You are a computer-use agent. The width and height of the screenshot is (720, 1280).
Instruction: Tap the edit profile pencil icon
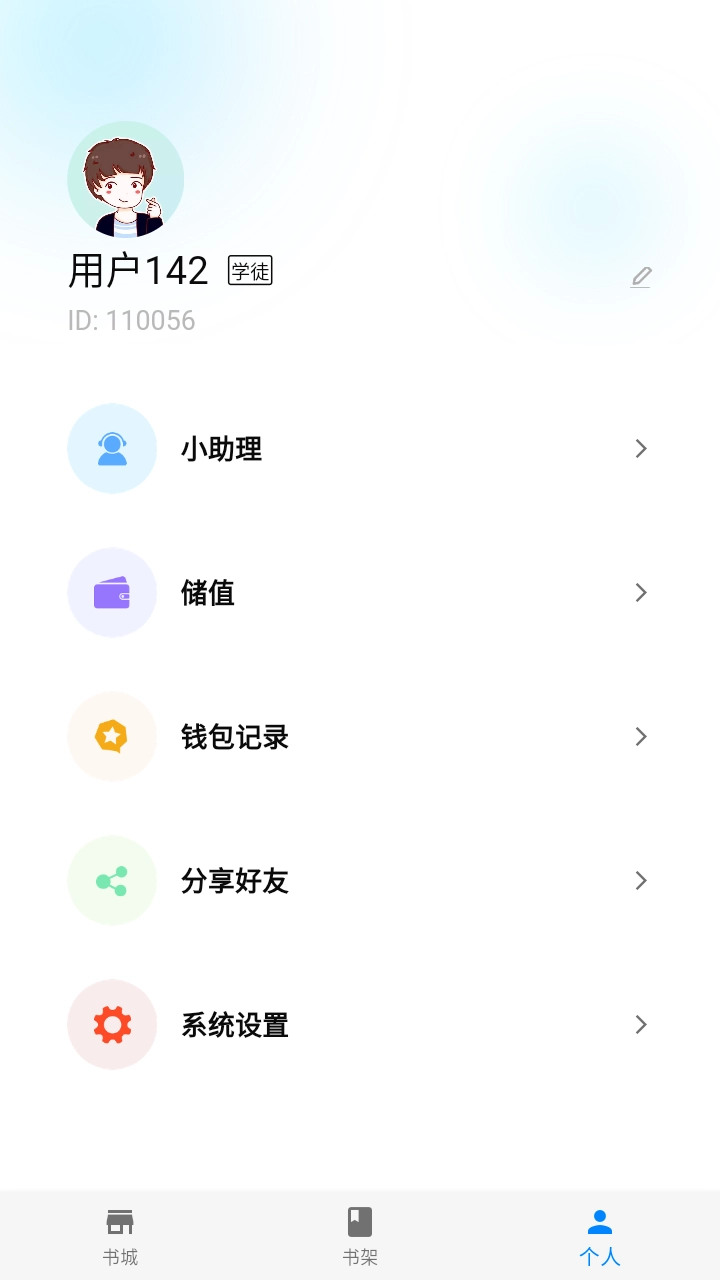(x=641, y=277)
